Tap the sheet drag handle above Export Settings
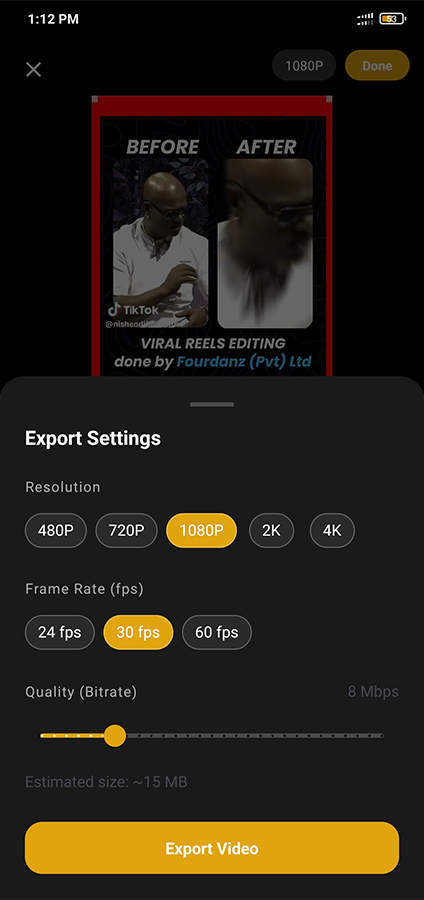 212,404
